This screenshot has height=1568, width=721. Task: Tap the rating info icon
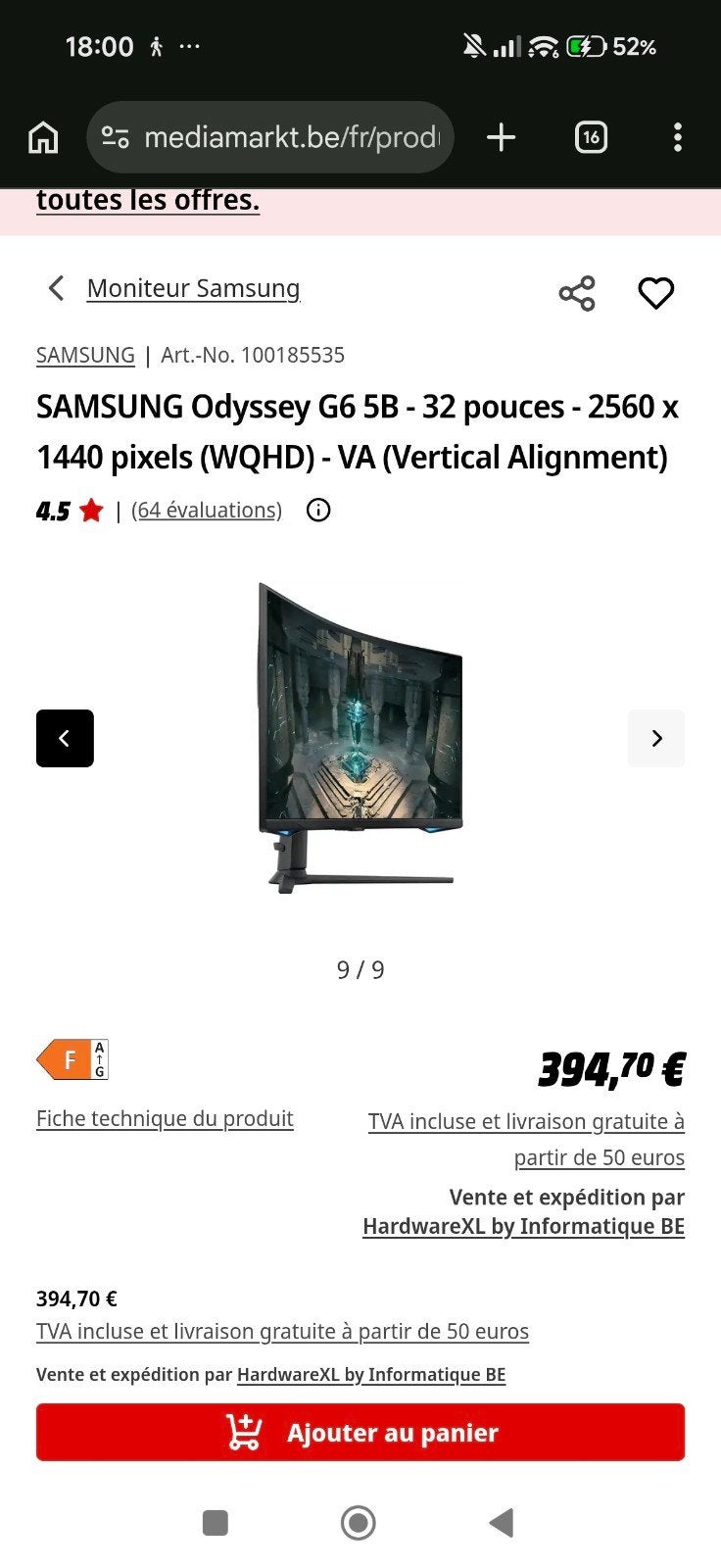(x=318, y=511)
